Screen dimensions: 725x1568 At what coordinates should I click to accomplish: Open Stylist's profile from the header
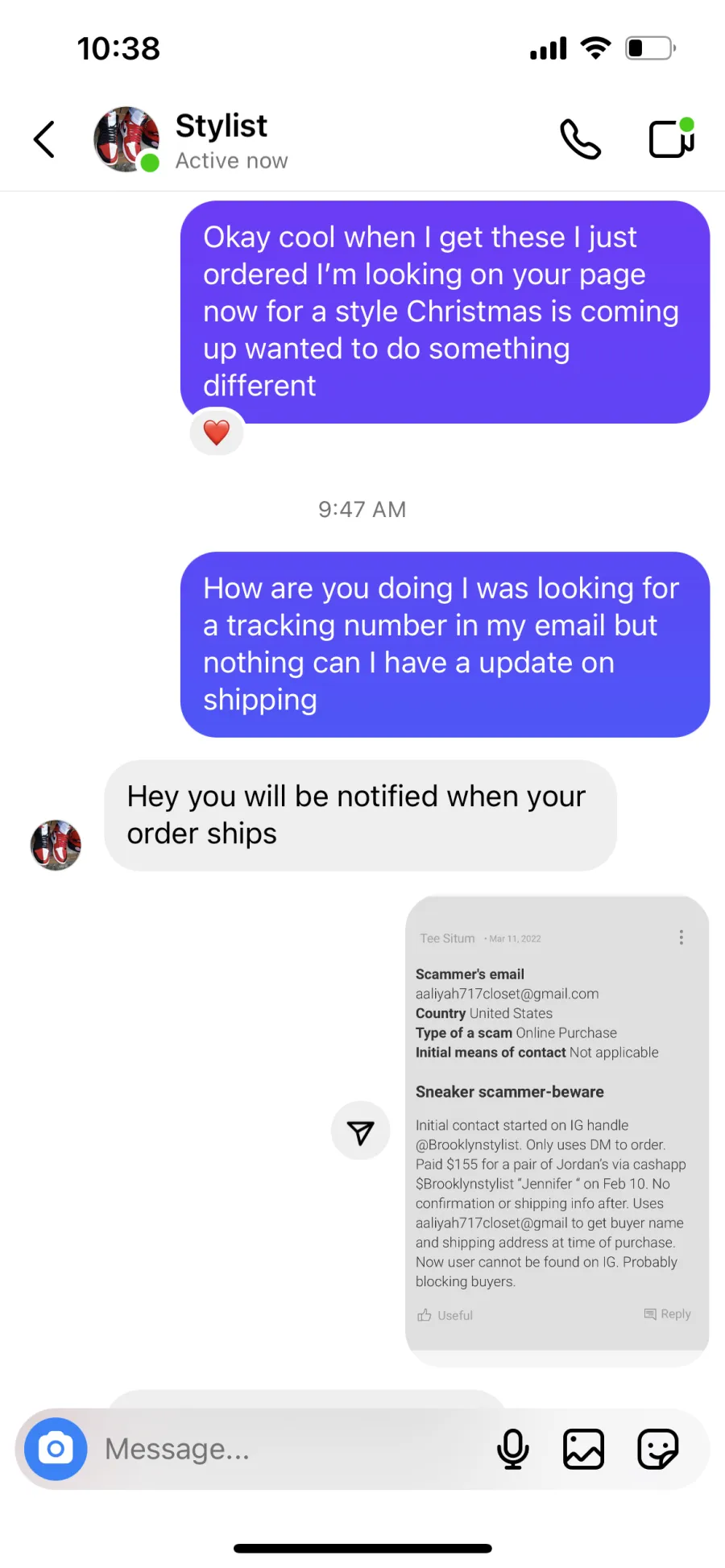[191, 140]
